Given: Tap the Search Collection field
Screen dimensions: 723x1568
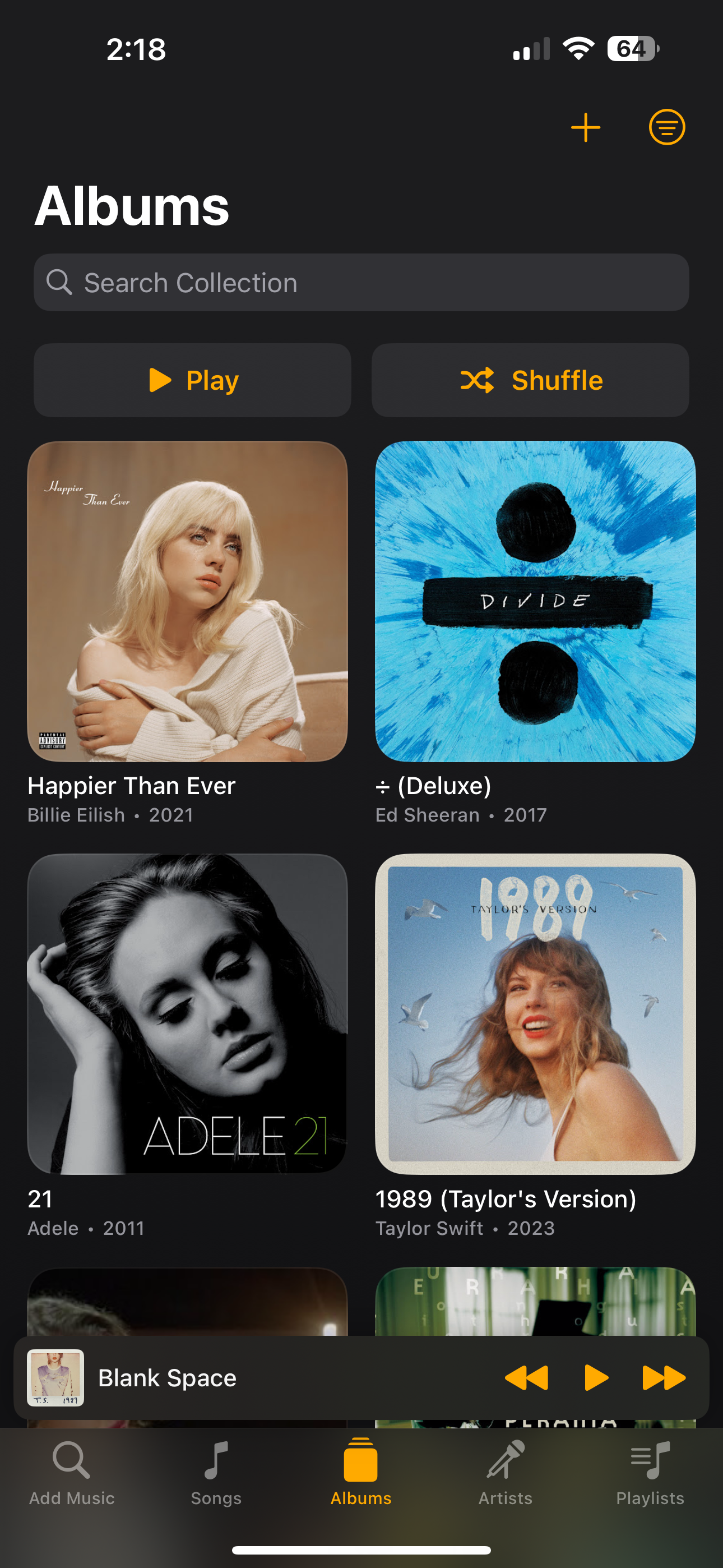Looking at the screenshot, I should (x=361, y=283).
